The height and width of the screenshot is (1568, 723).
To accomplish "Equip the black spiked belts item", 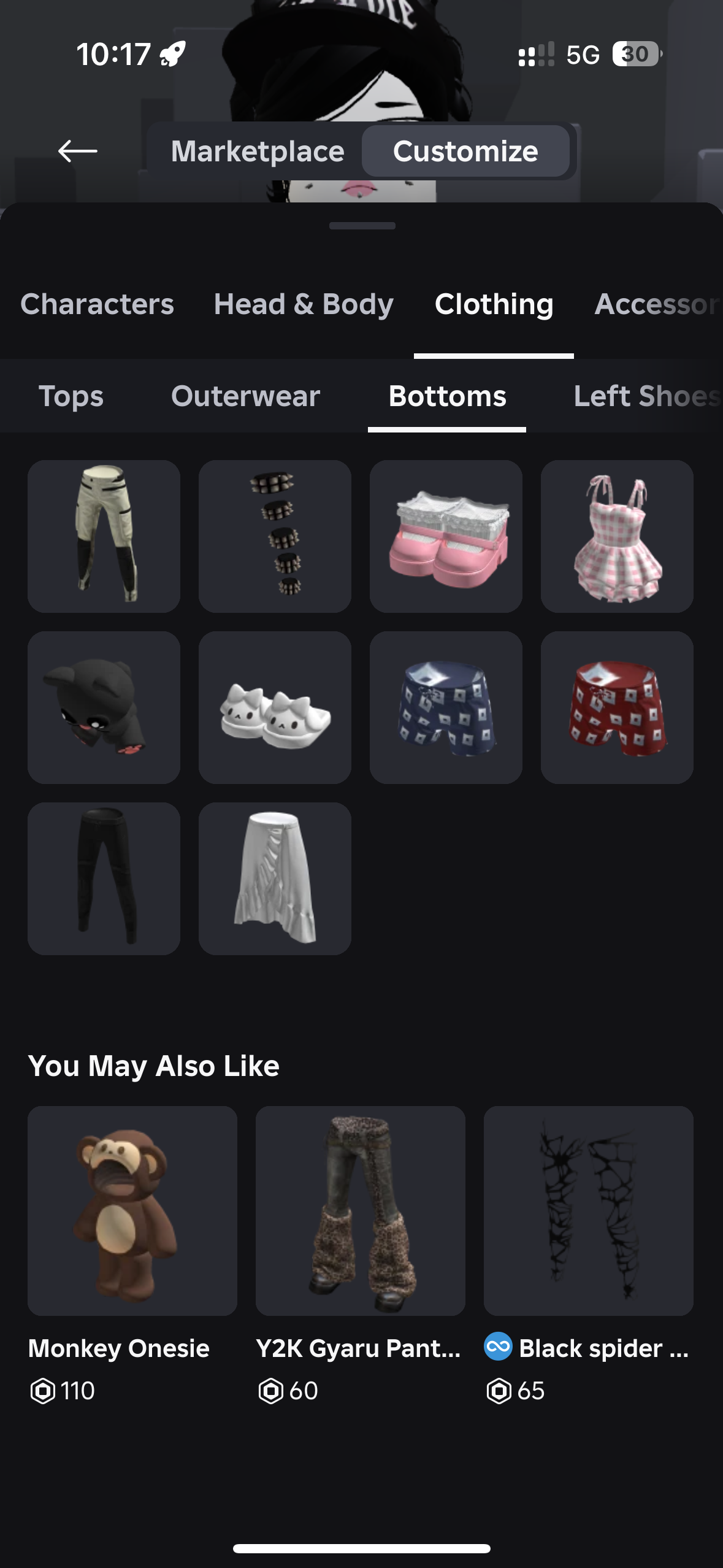I will point(275,536).
